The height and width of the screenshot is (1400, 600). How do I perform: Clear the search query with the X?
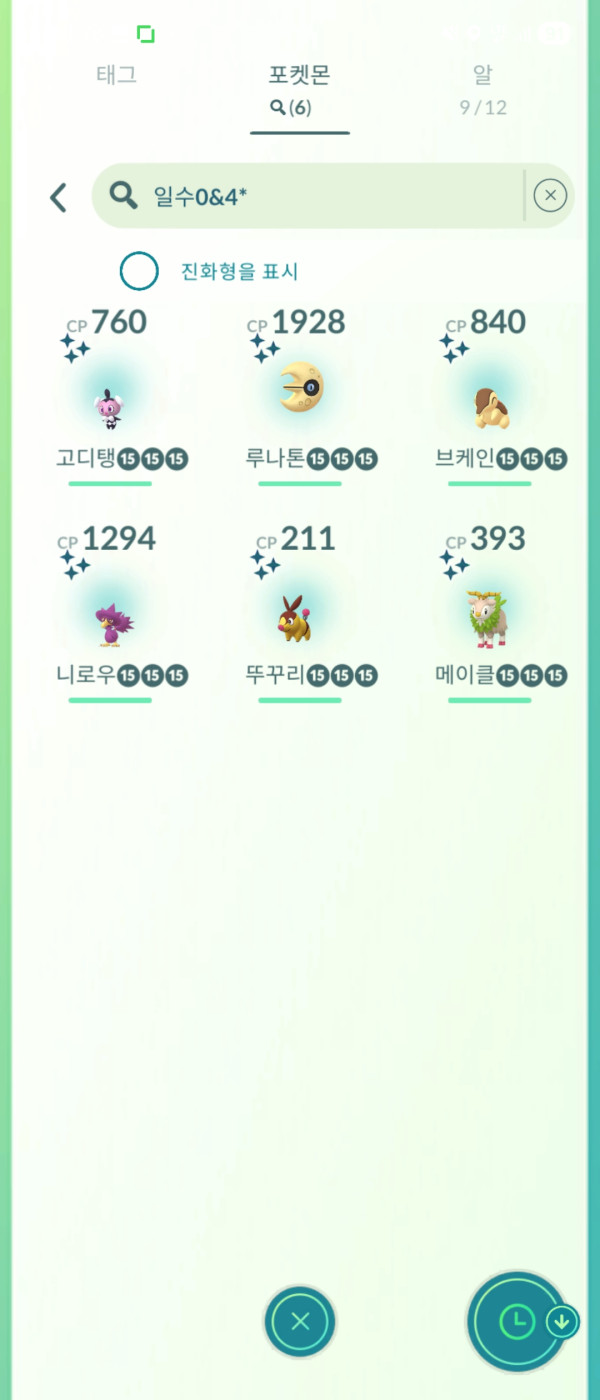coord(550,196)
